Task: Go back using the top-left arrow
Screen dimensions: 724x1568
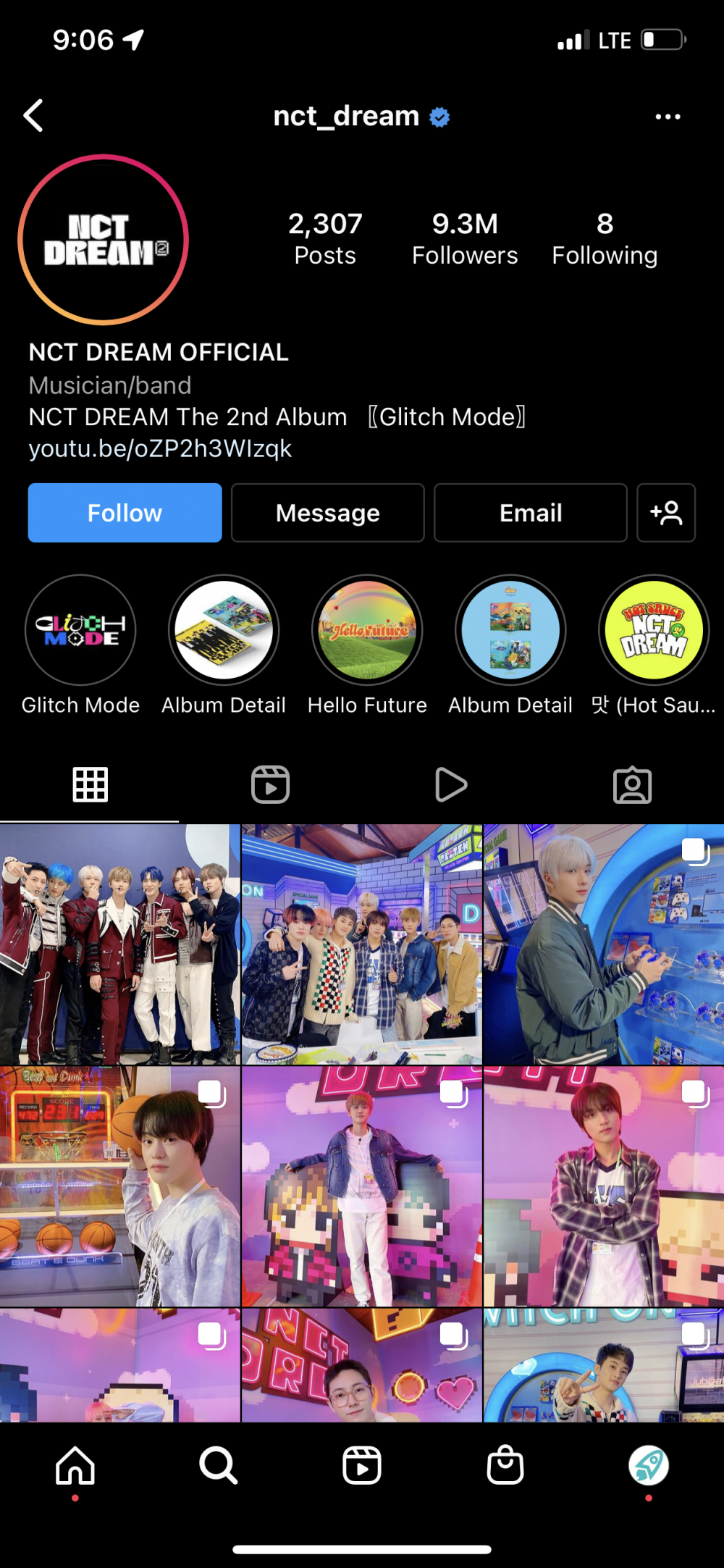Action: (x=34, y=116)
